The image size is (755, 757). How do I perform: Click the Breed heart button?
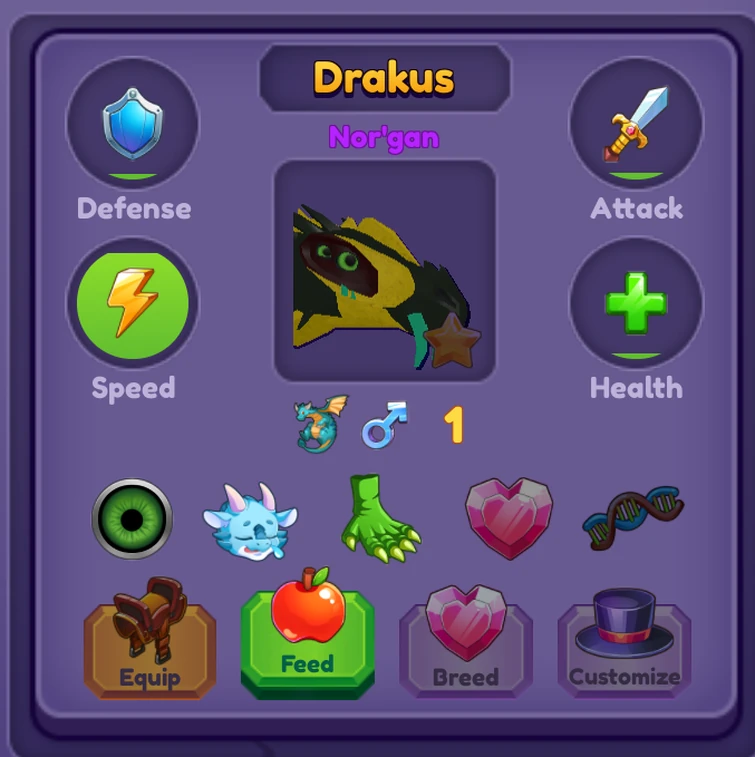tap(465, 636)
